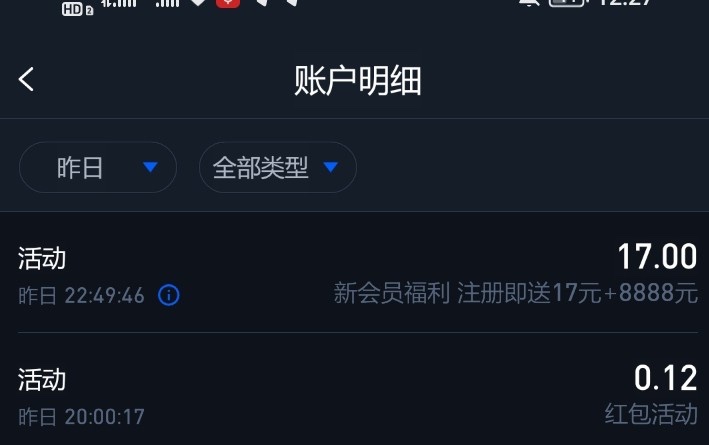This screenshot has height=445, width=709.
Task: Tap the info icon beside 昨日 22:49:46
Action: (x=169, y=296)
